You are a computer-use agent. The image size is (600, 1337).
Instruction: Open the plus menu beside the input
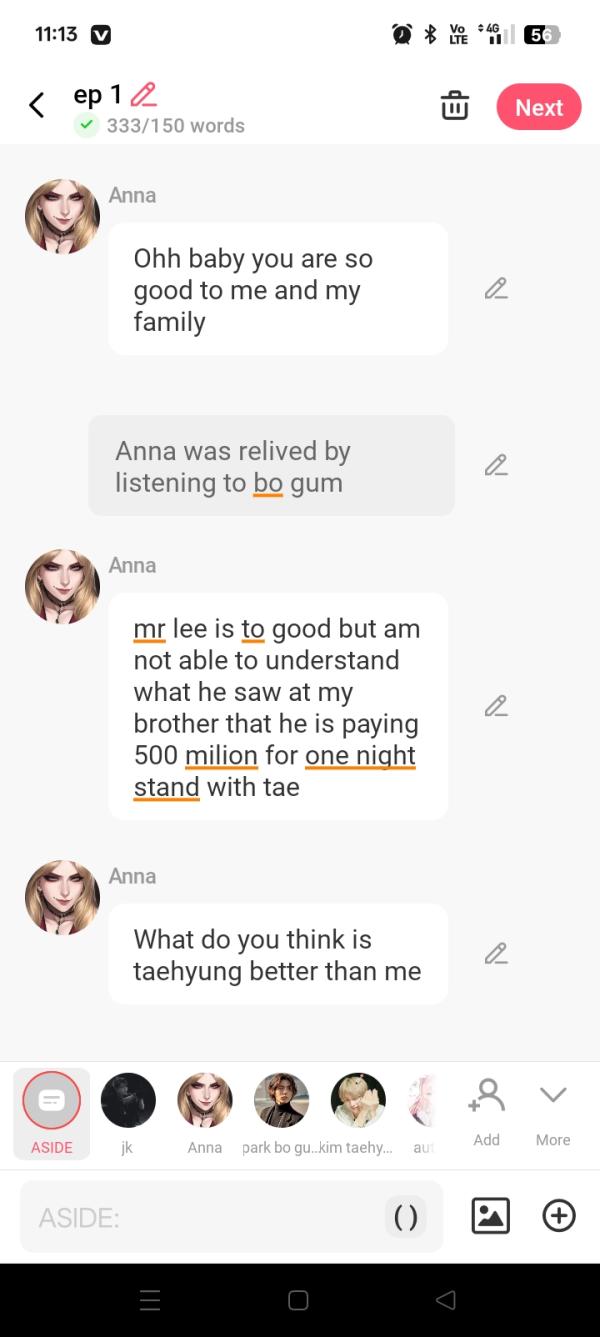[559, 1216]
